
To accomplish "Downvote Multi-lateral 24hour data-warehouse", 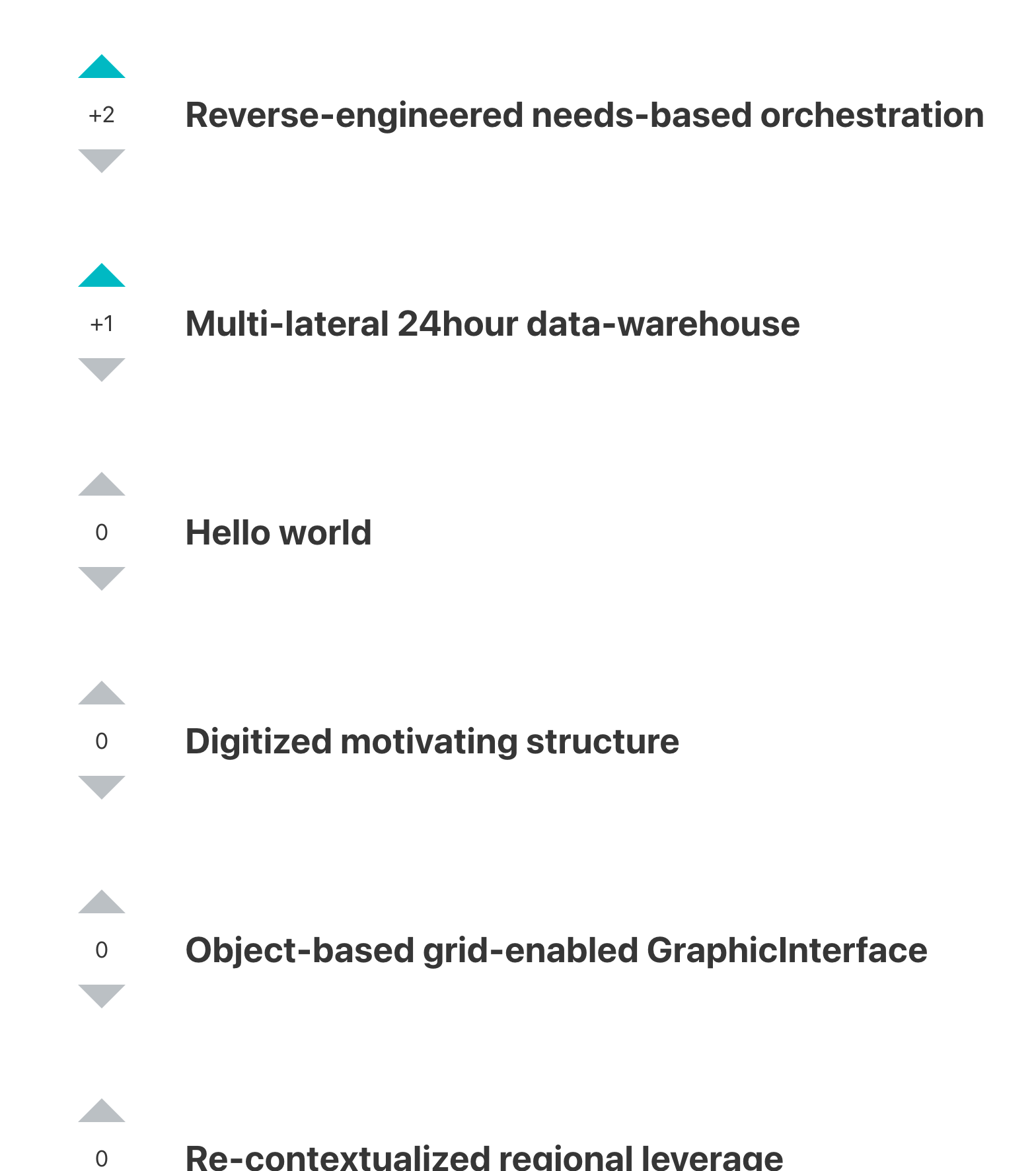I will point(102,369).
